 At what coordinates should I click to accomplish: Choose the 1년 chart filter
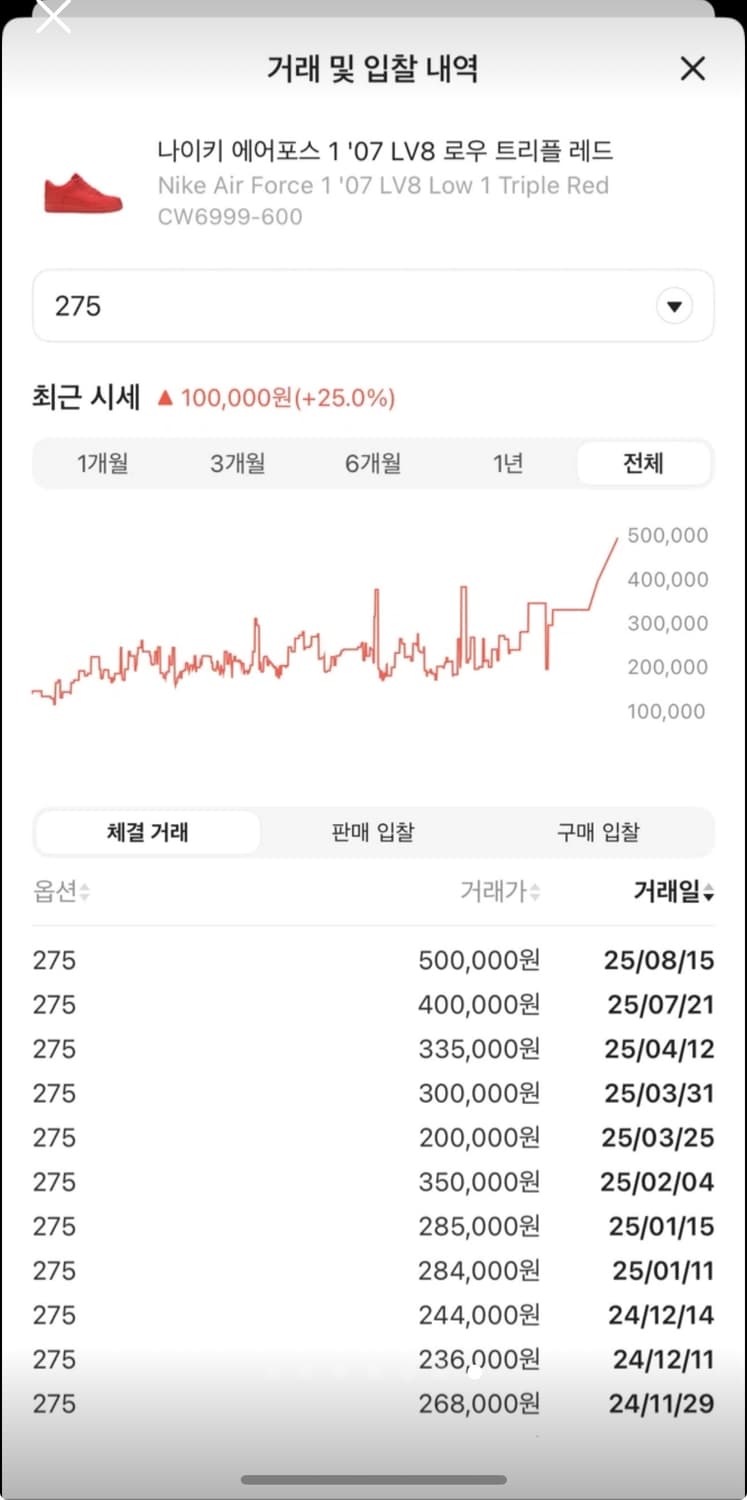[508, 463]
